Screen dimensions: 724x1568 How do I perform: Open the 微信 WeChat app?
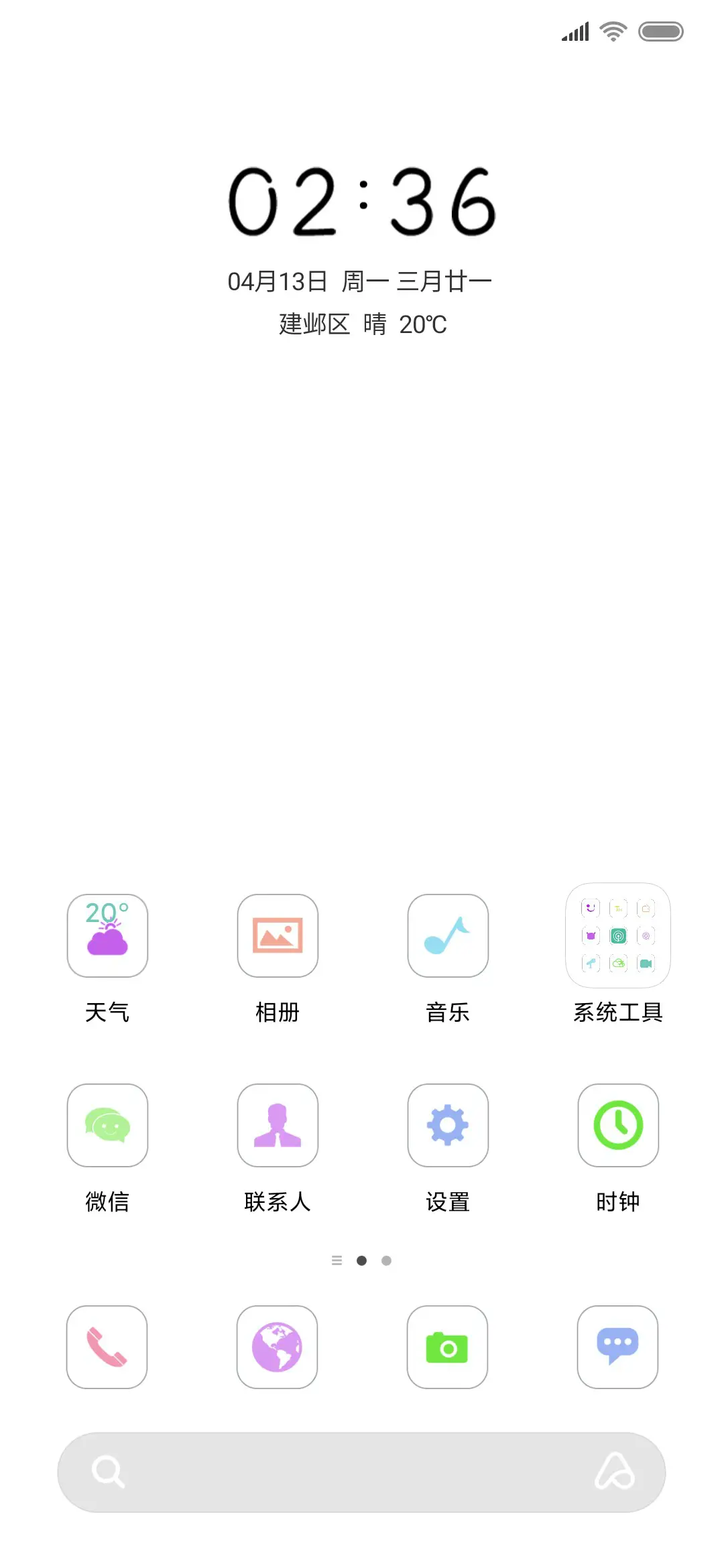pyautogui.click(x=107, y=1125)
